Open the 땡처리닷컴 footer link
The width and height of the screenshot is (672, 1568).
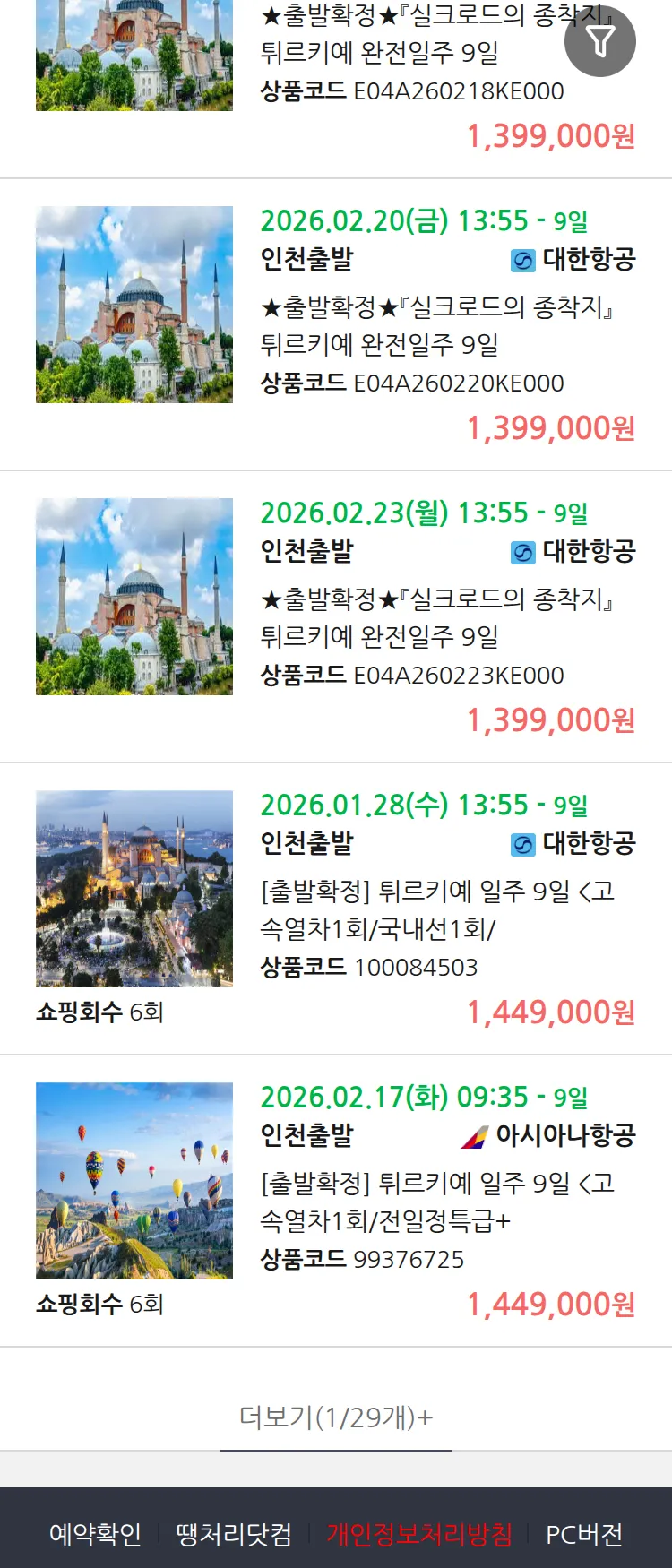[234, 1534]
